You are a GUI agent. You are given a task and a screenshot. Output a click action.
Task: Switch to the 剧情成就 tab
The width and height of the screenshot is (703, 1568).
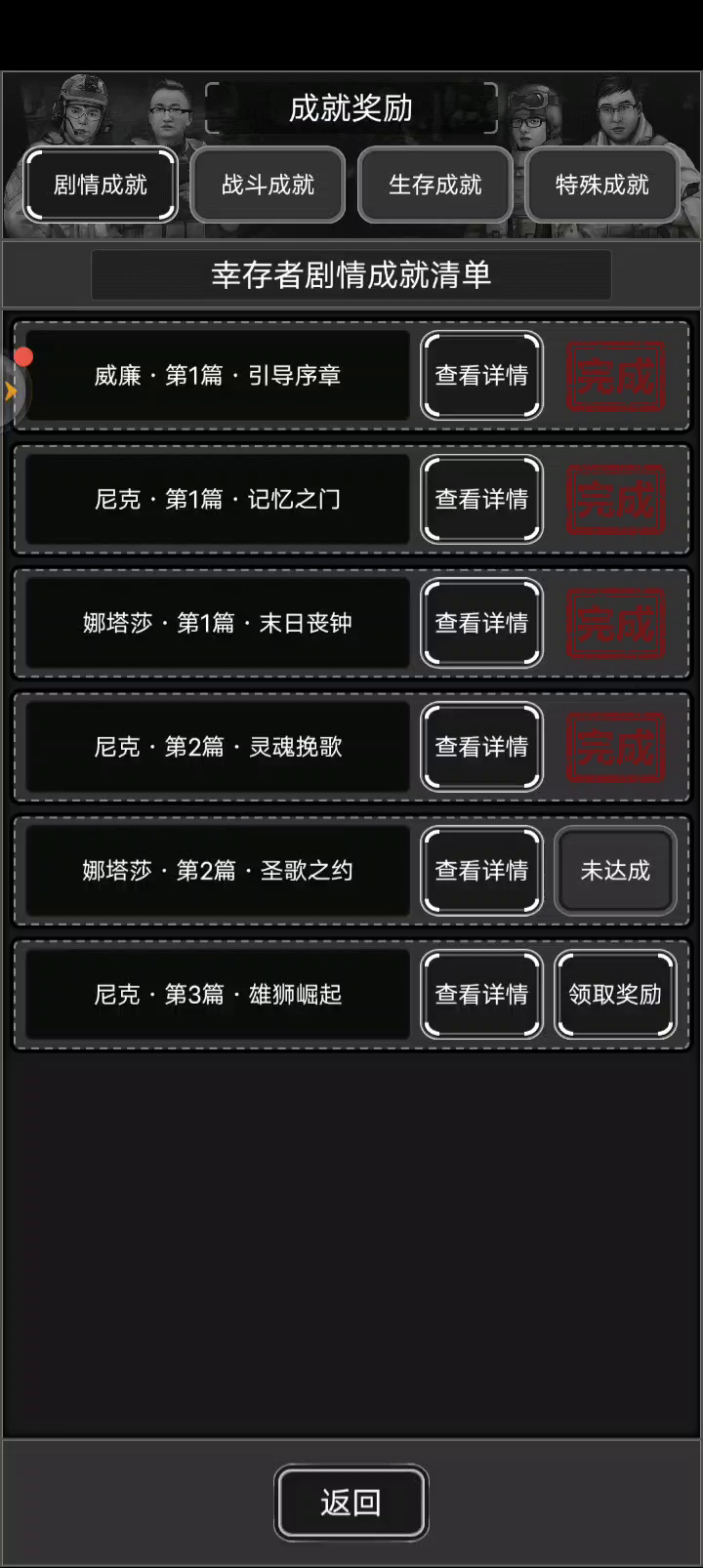click(101, 186)
